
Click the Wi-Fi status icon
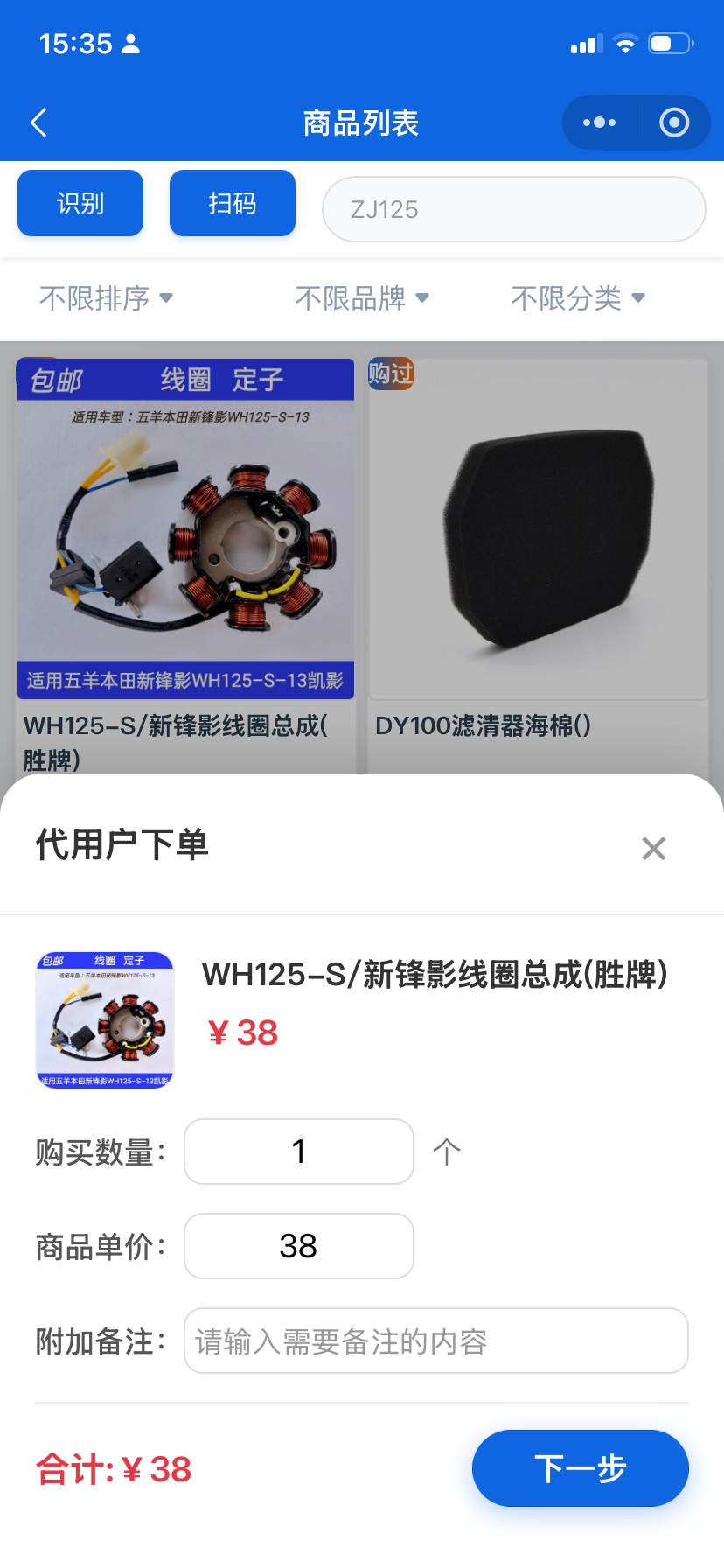626,43
